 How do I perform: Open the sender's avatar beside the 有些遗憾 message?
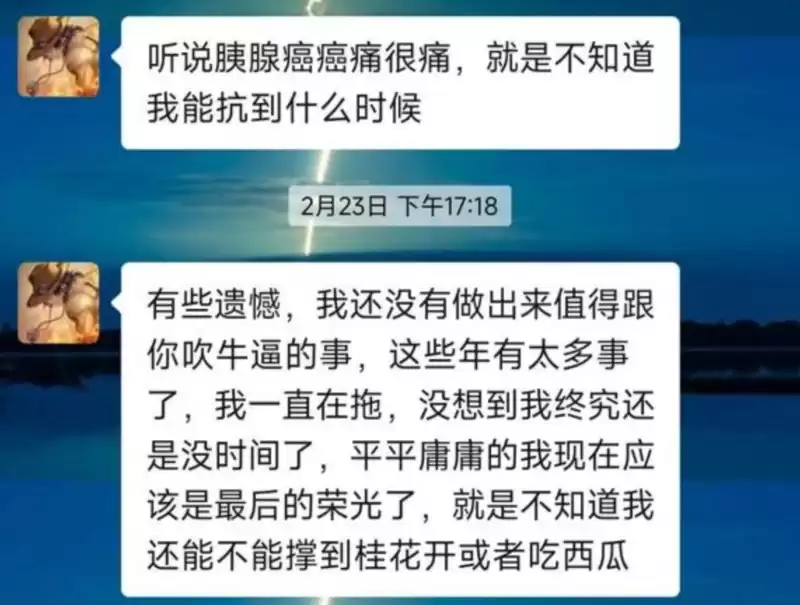(x=59, y=303)
